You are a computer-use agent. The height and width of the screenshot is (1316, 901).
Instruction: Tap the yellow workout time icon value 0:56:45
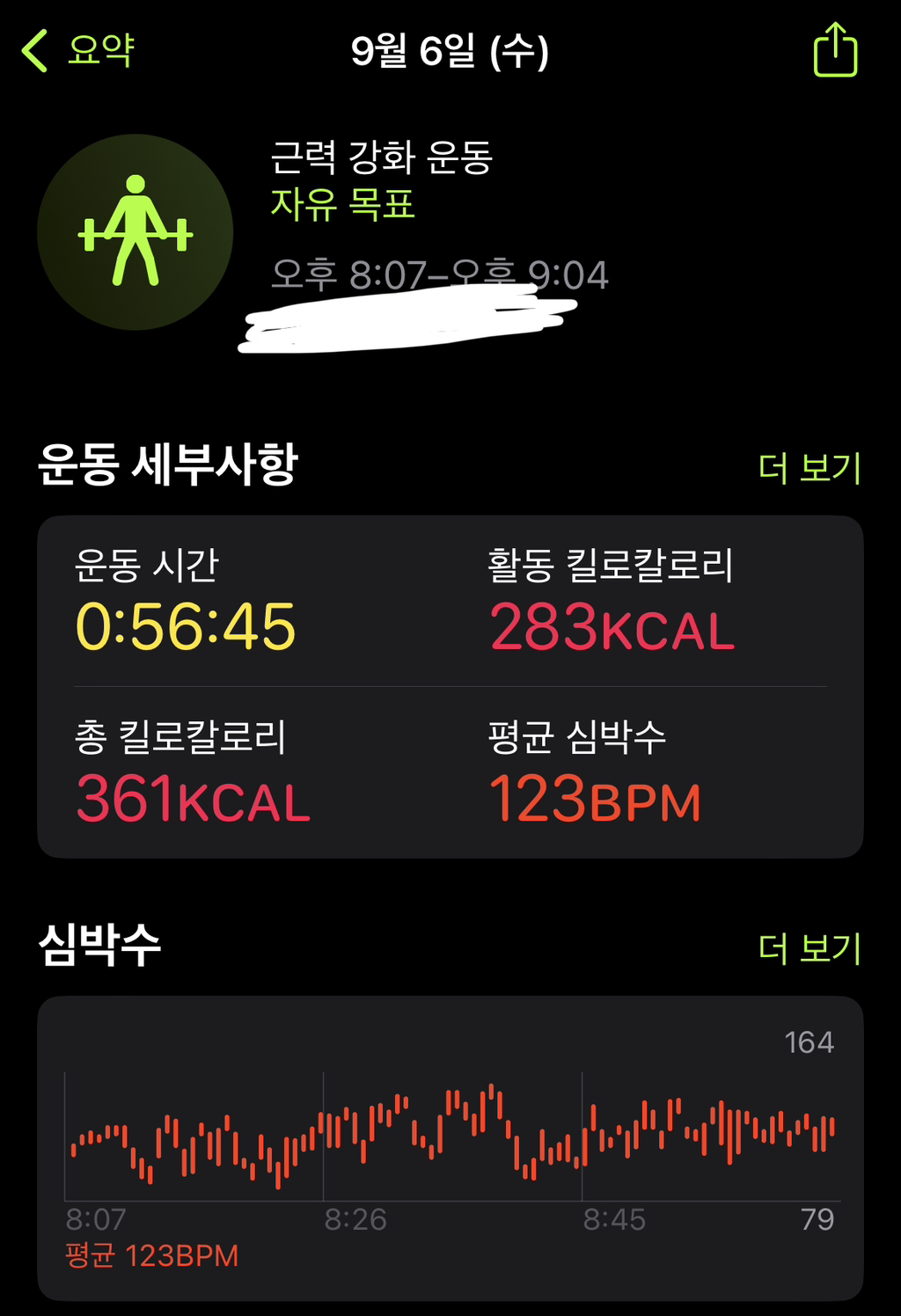tap(187, 626)
